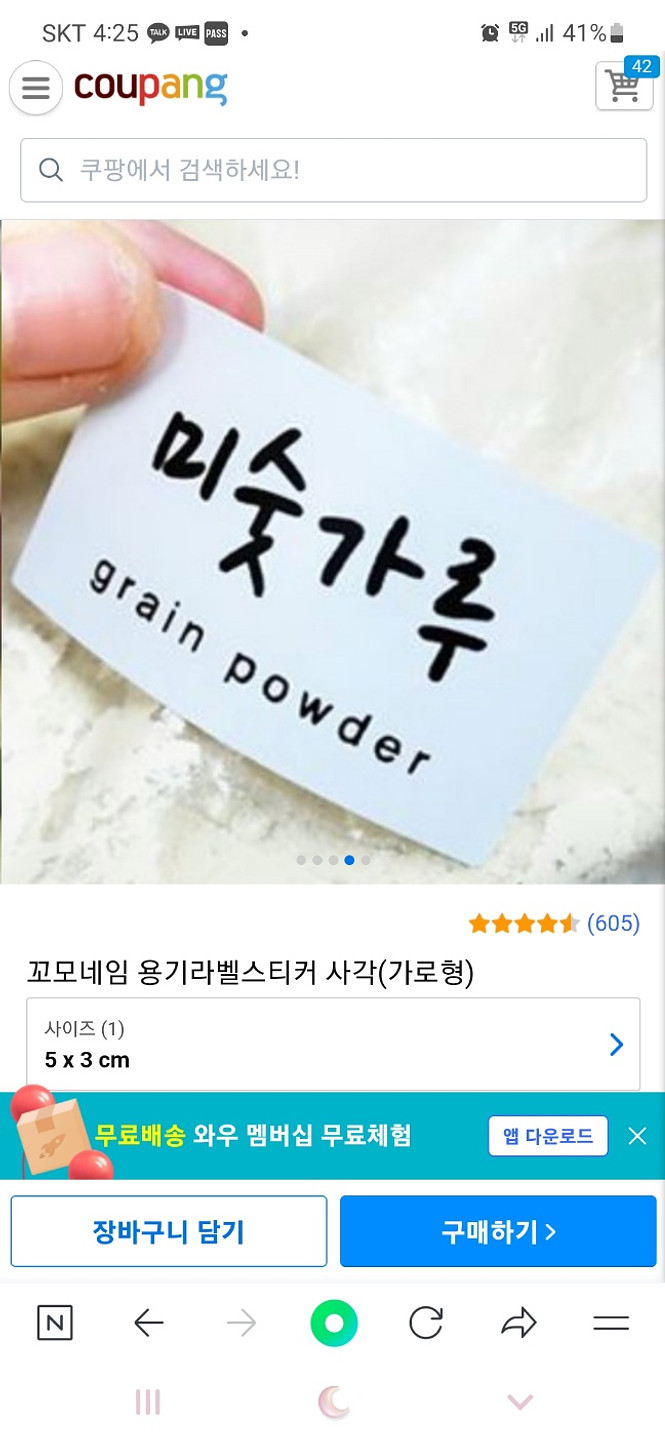Screen dimensions: 665x1440
Task: Buy now with 구매하기
Action: 498,1231
